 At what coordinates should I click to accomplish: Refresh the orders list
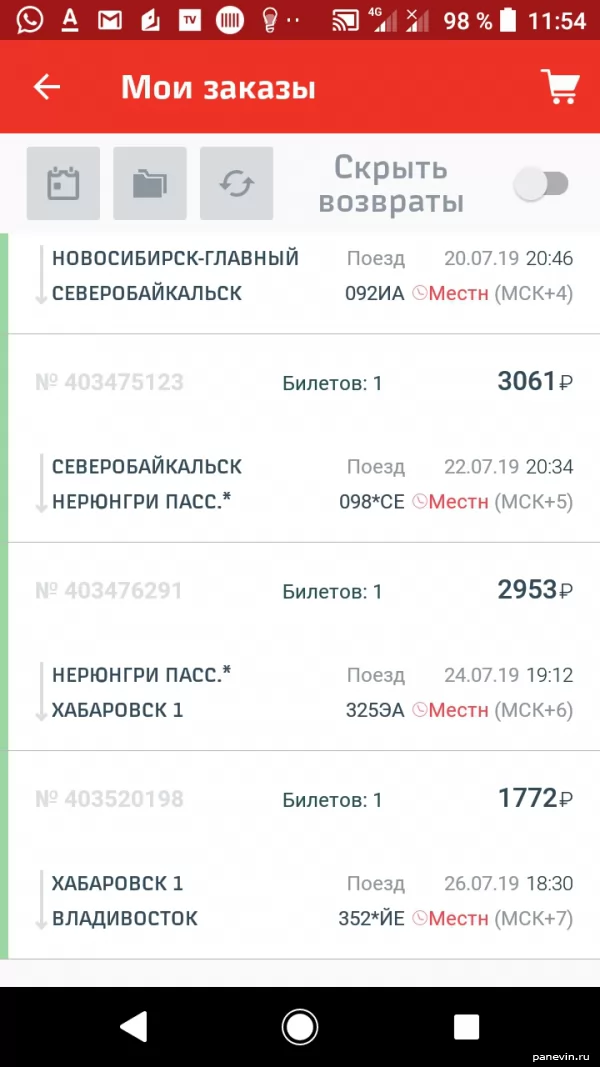coord(236,184)
